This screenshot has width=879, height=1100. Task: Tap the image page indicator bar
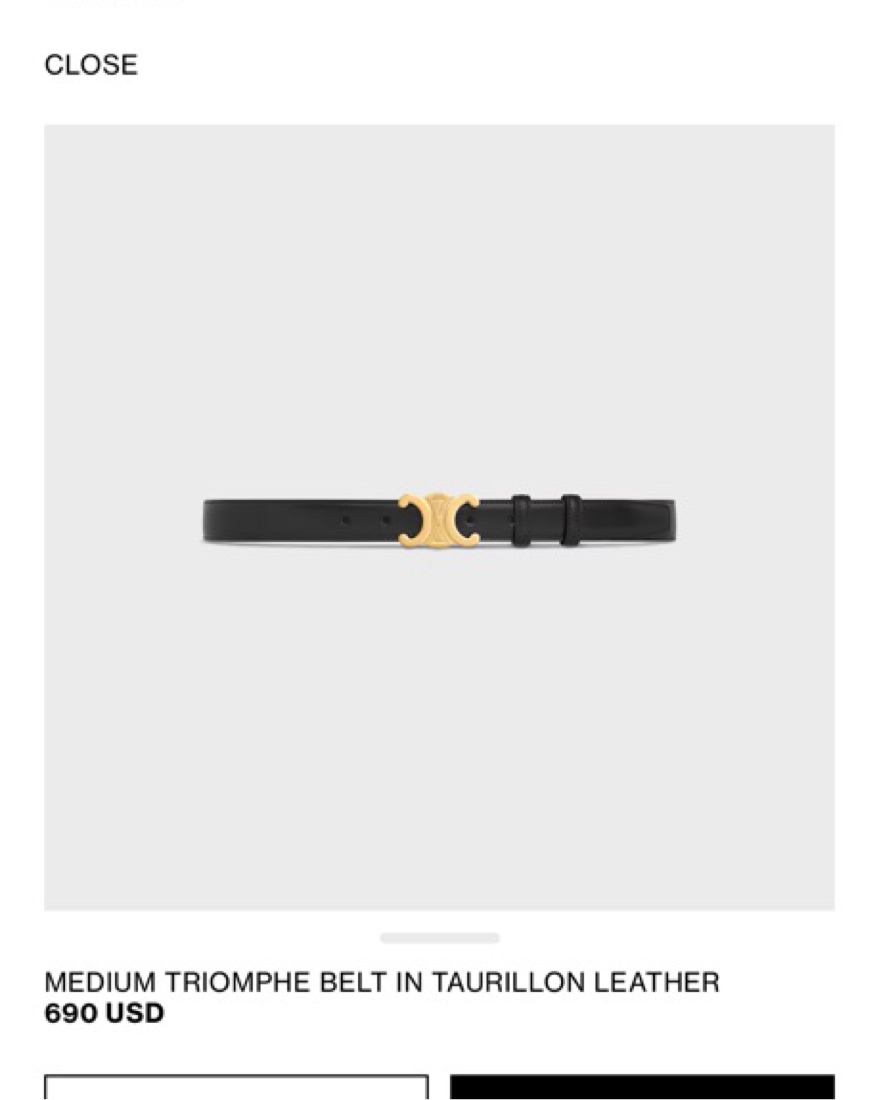click(x=439, y=938)
